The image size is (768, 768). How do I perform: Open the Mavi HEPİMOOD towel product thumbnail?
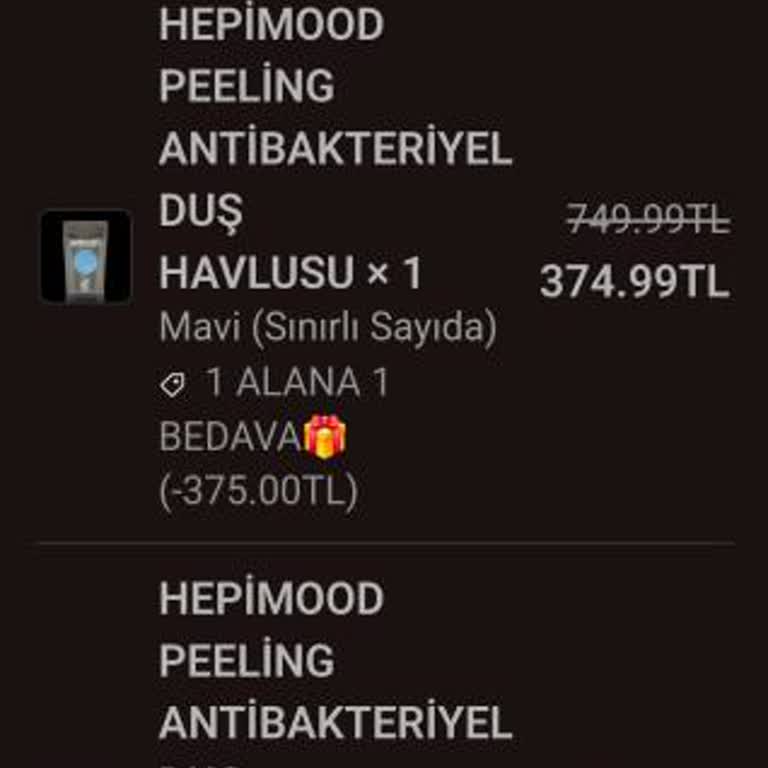(x=86, y=257)
